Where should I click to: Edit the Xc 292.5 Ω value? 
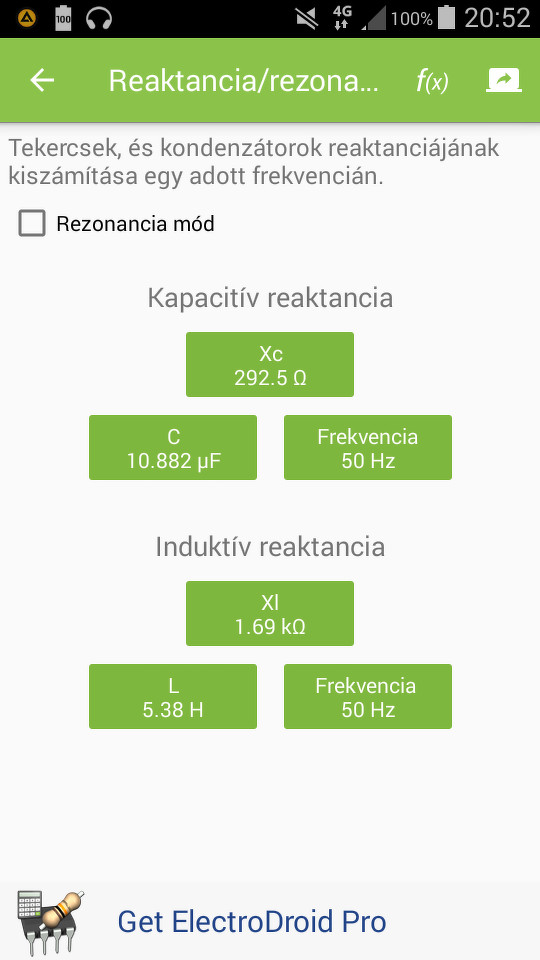coord(270,365)
